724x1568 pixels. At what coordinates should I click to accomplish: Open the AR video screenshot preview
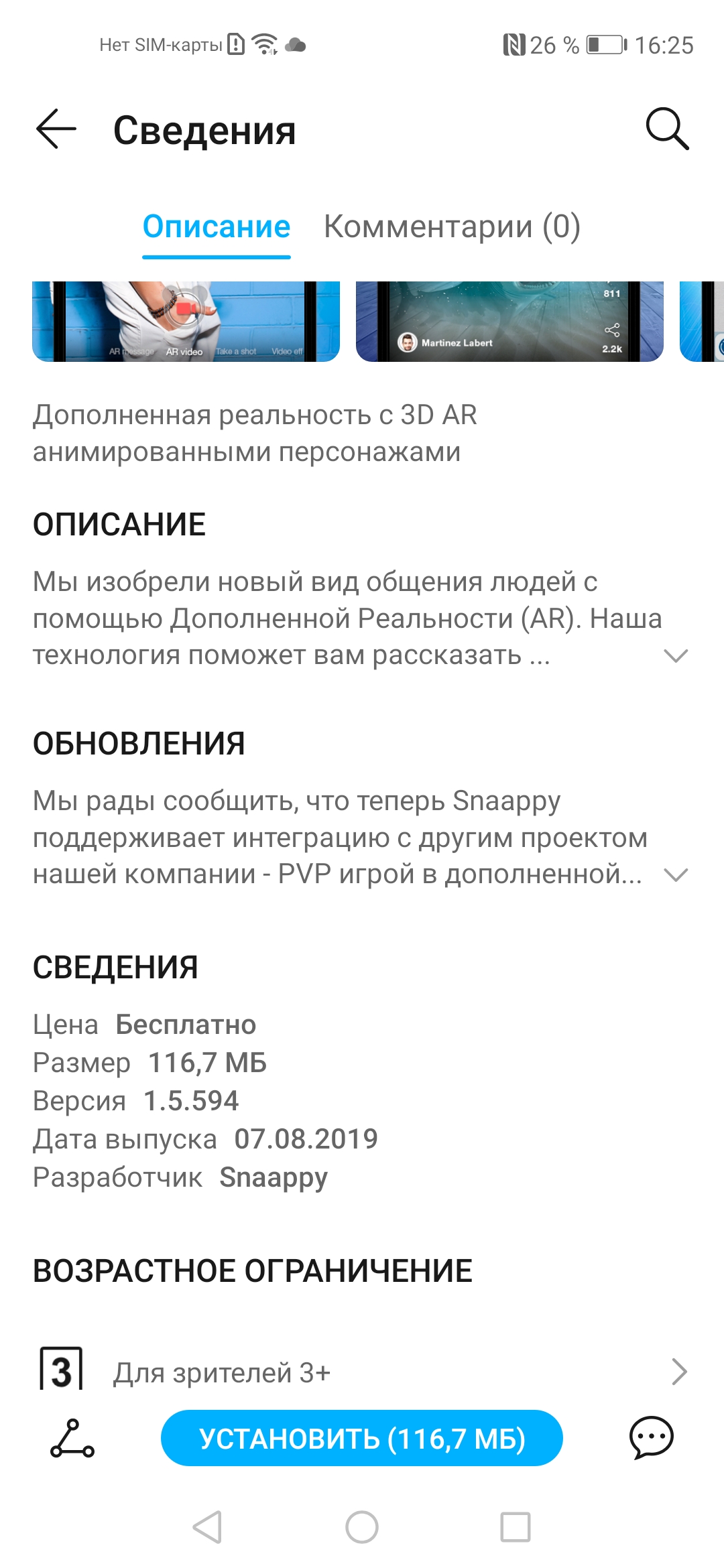tap(186, 322)
